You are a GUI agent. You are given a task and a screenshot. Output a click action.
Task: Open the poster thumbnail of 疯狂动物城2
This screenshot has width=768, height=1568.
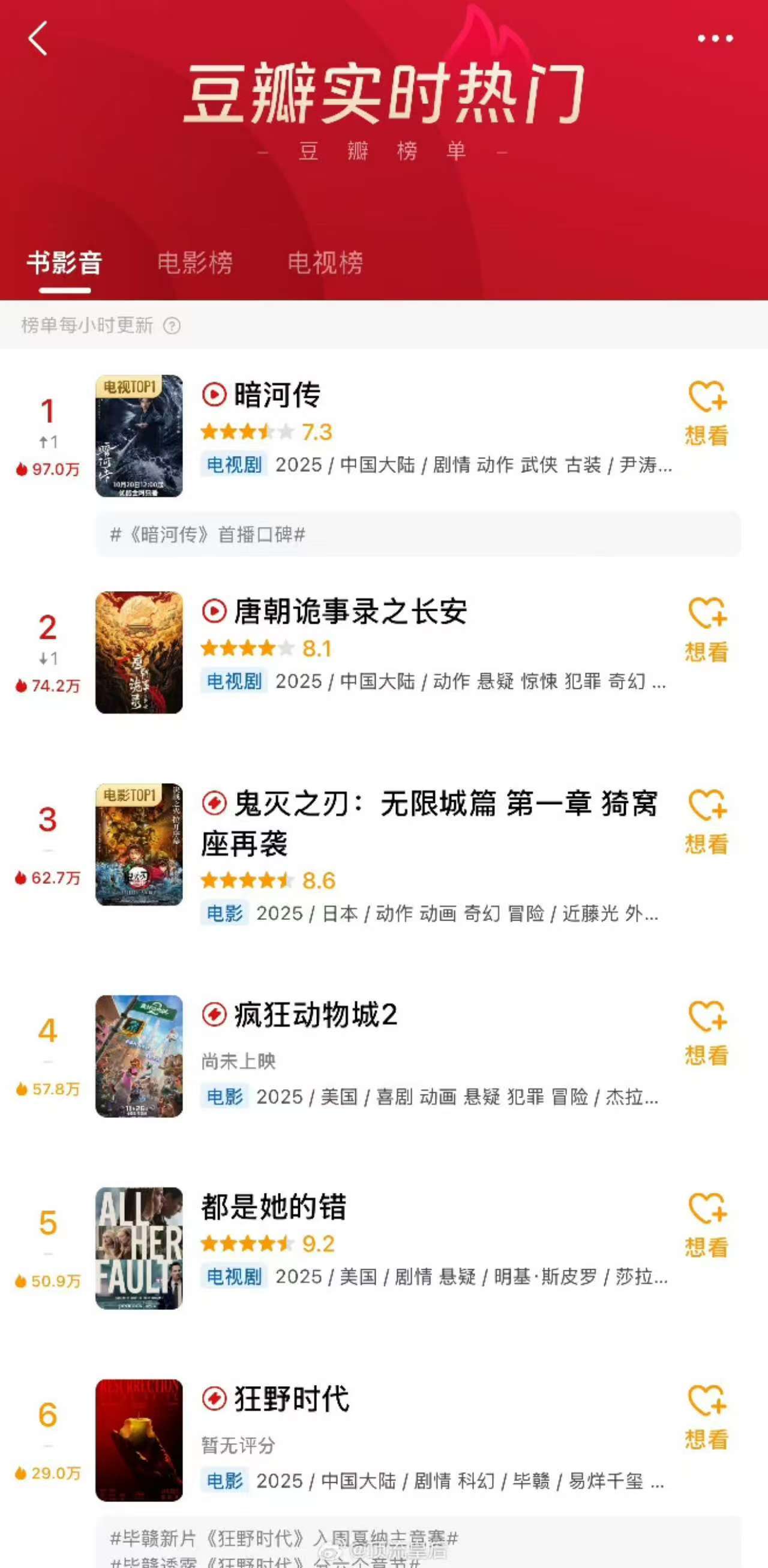[x=139, y=1056]
